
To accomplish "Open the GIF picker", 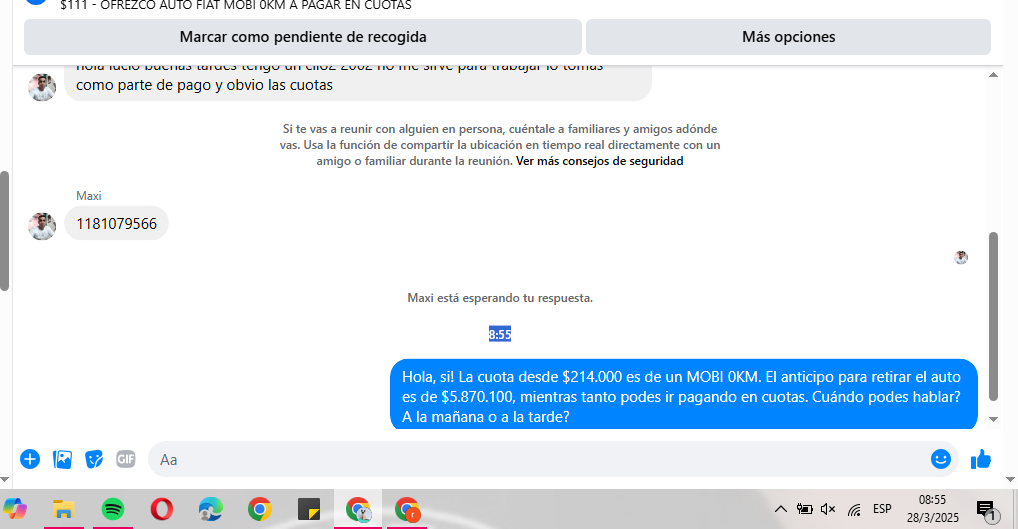I will coord(125,459).
